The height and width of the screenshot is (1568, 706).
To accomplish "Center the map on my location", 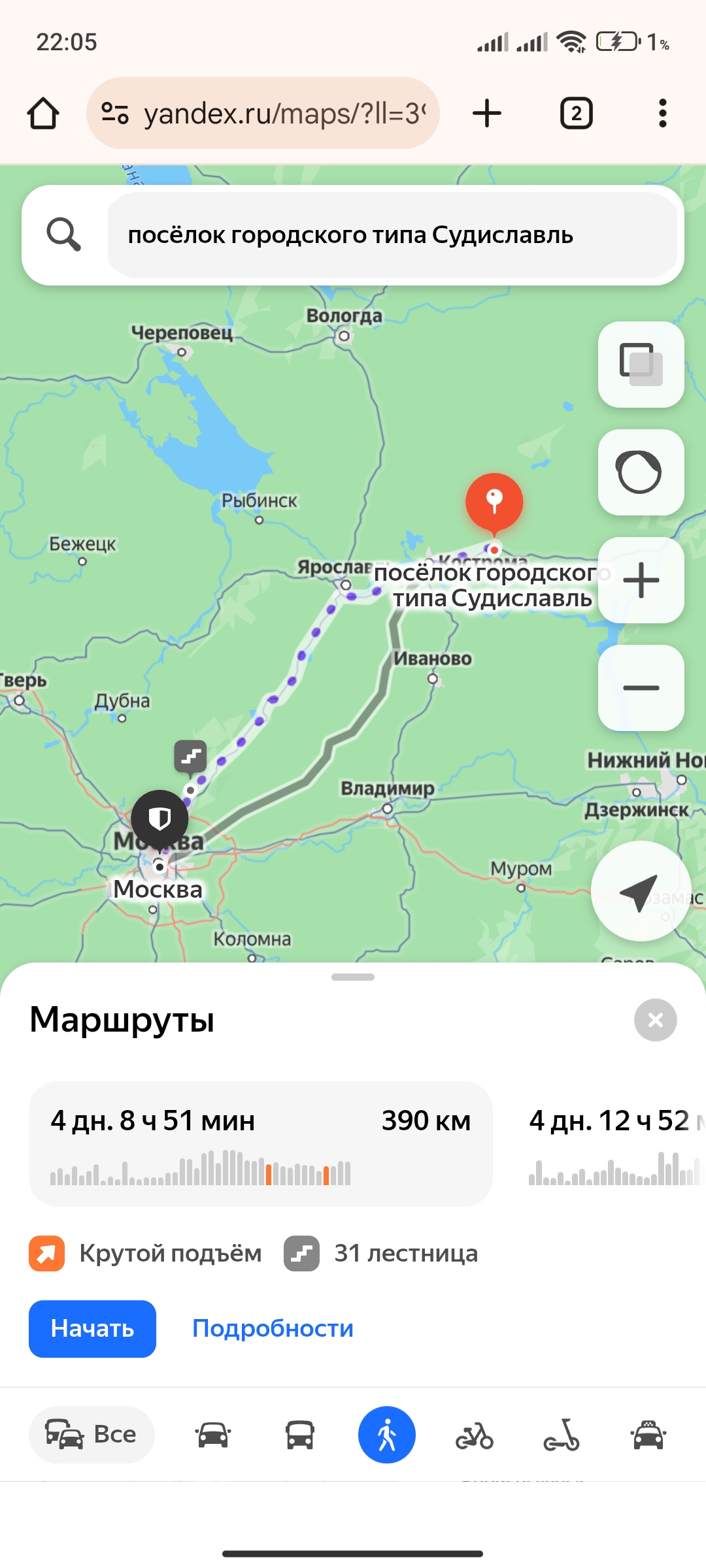I will click(641, 891).
